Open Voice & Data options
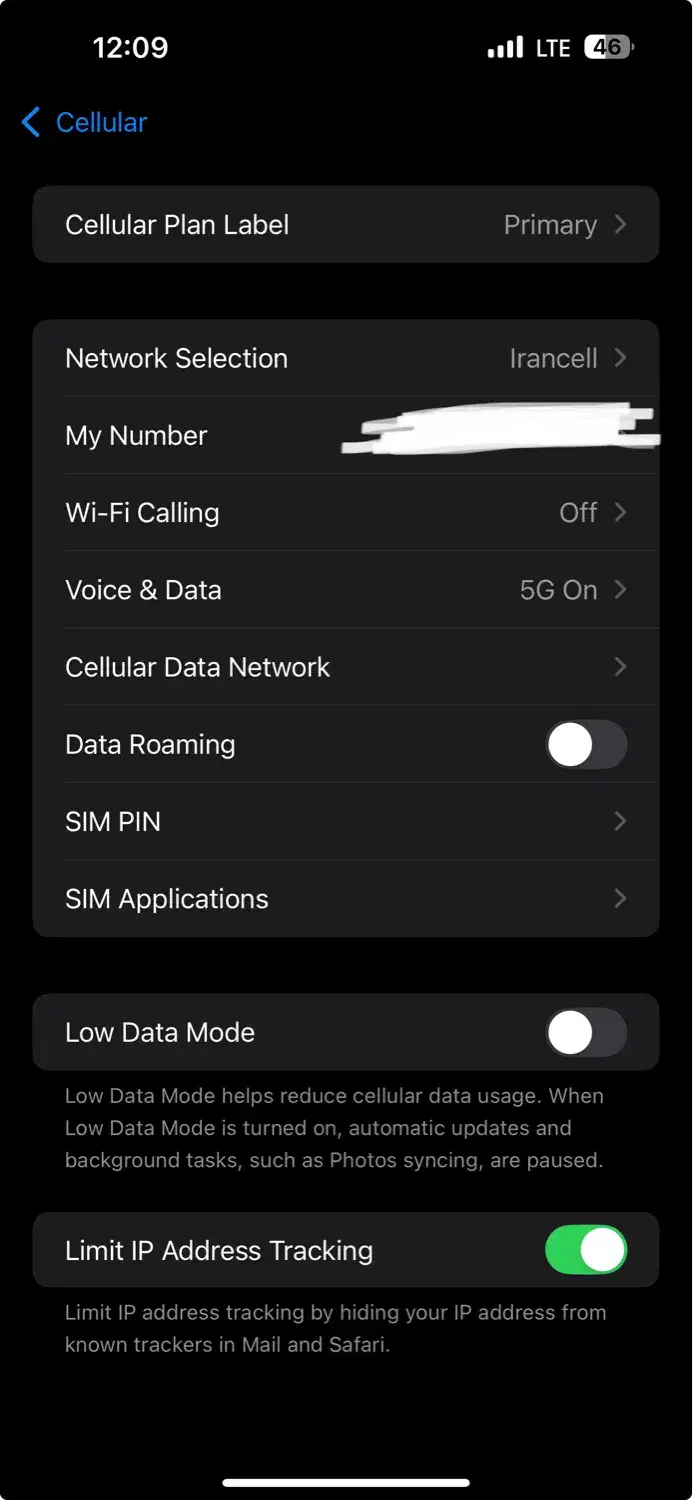Viewport: 693px width, 1500px height. (x=345, y=590)
